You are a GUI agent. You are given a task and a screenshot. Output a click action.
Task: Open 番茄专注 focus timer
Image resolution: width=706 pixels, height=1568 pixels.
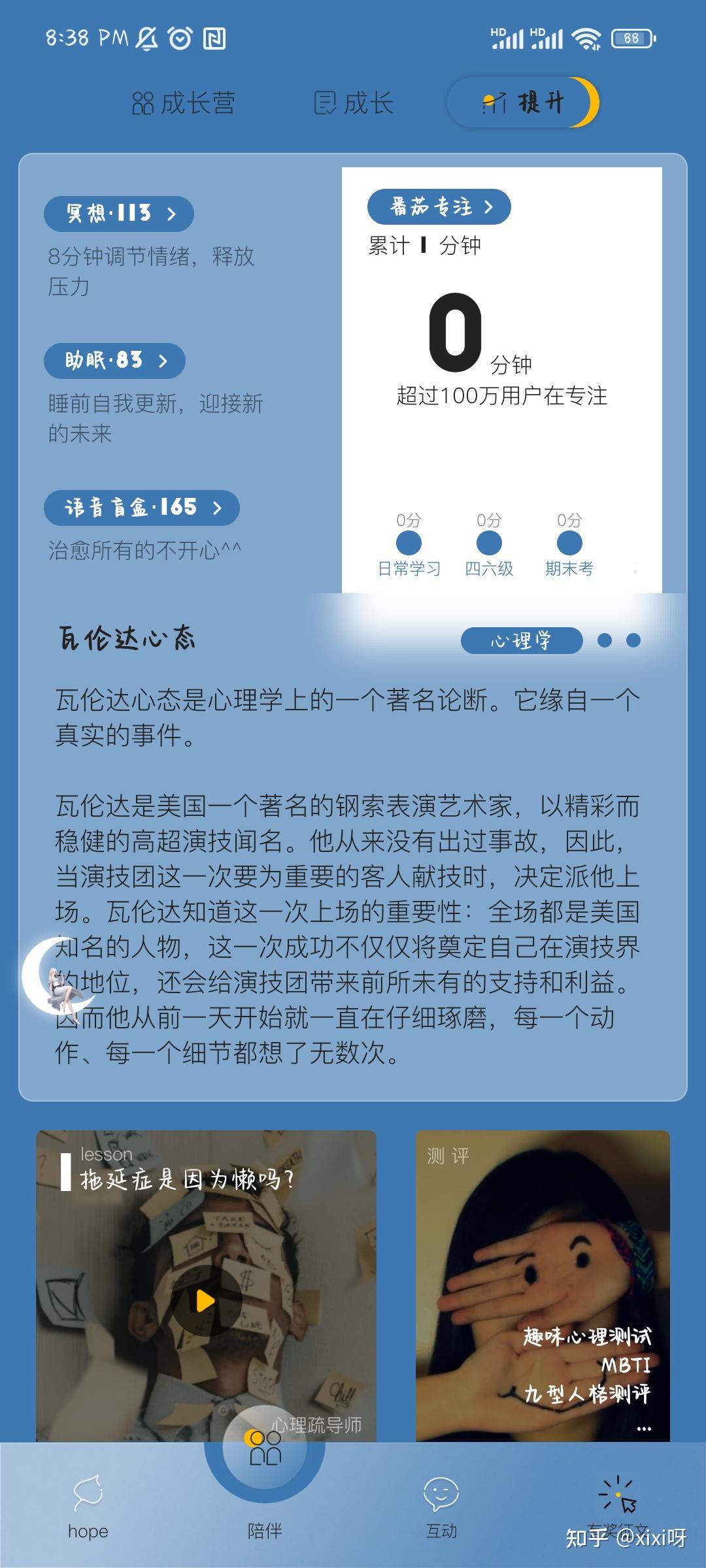click(x=439, y=207)
